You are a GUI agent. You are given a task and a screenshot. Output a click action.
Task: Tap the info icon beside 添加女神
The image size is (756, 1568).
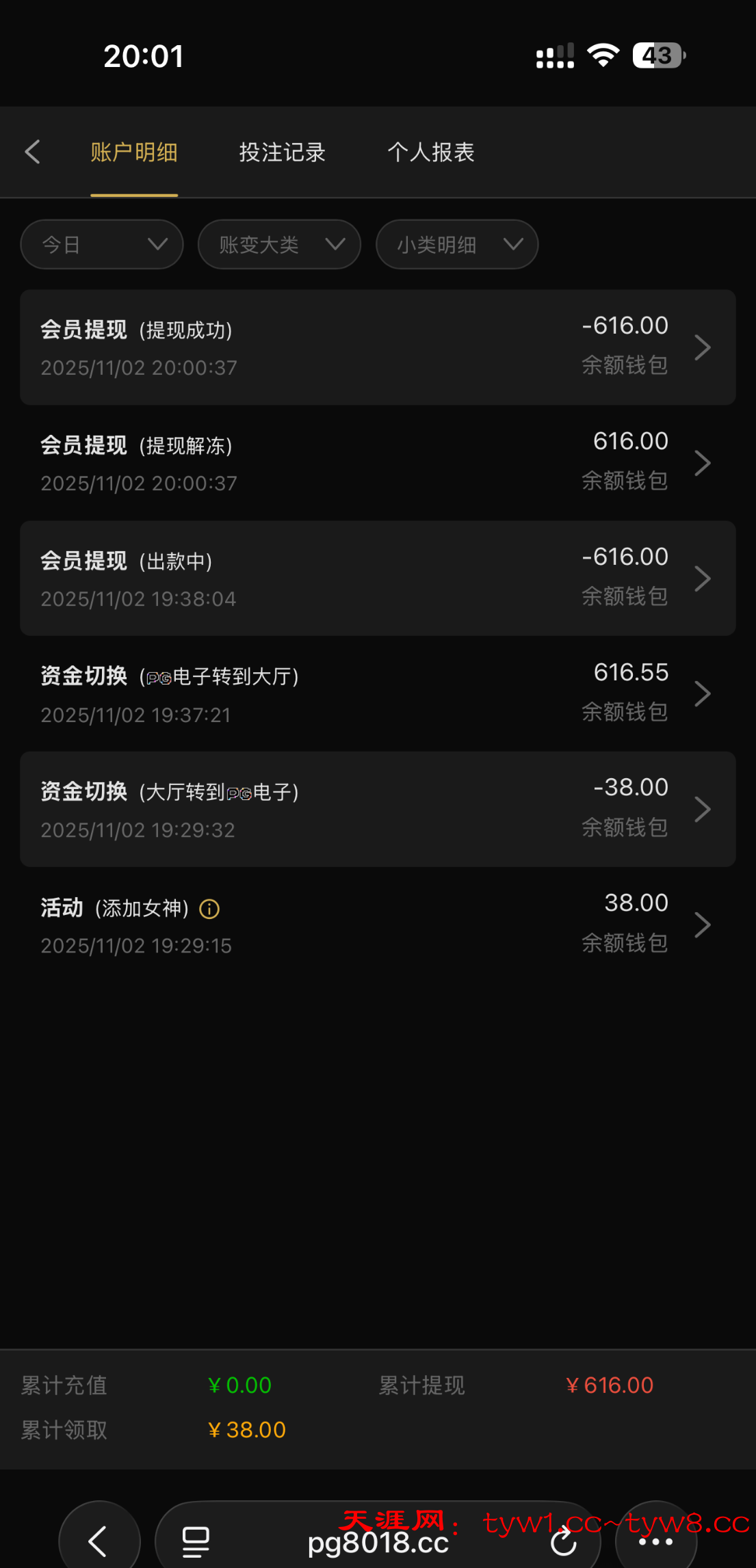(x=209, y=909)
